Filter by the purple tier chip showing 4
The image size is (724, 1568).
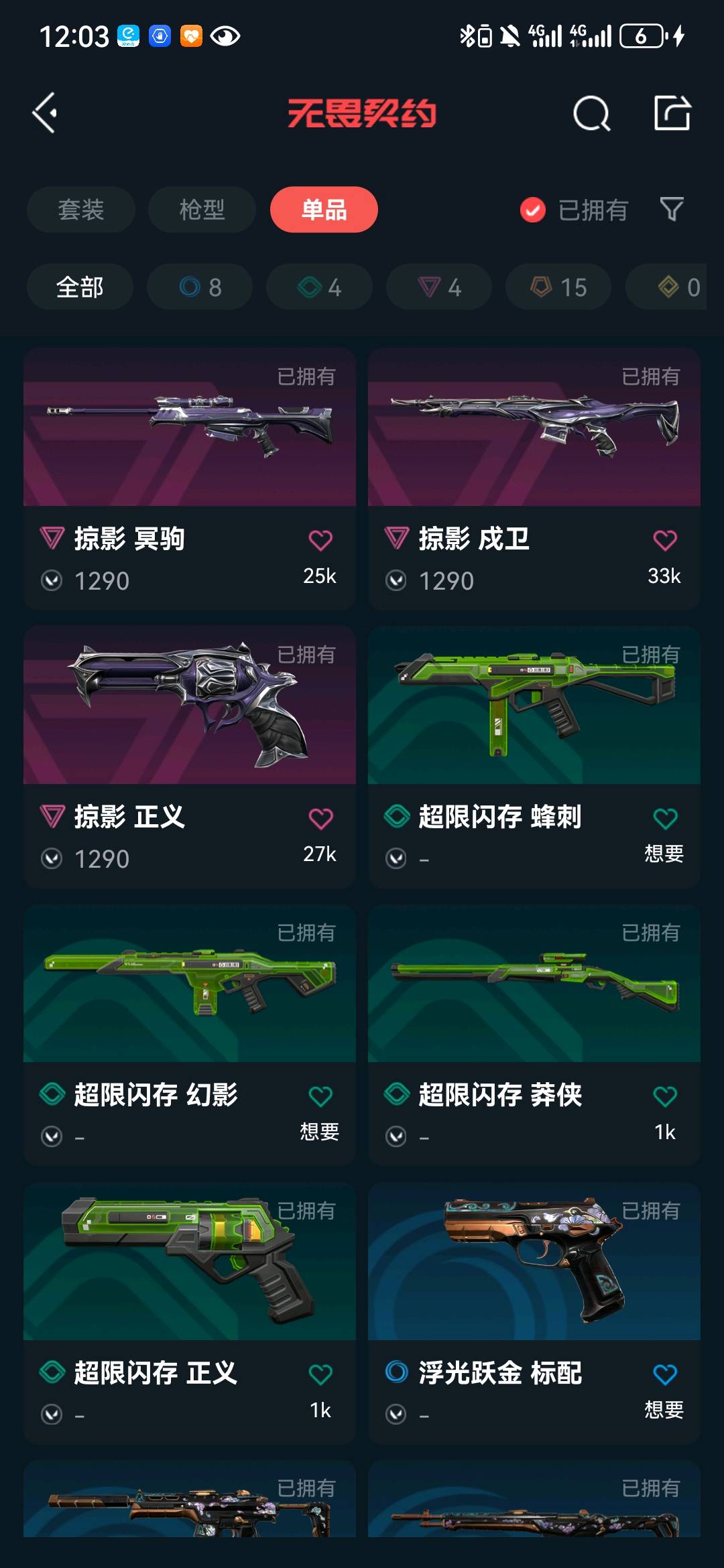[439, 287]
